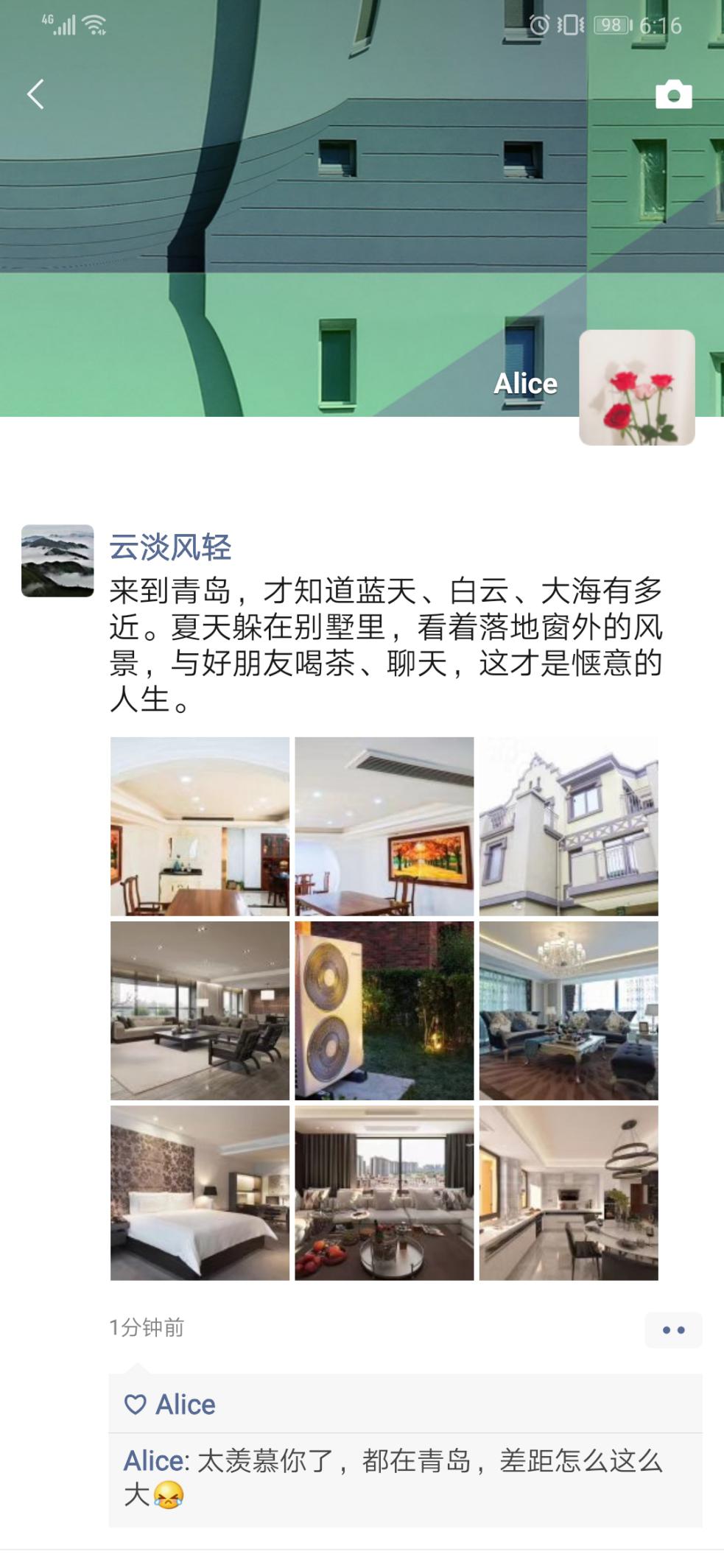View the autumn painting photo
The height and width of the screenshot is (1568, 724).
[384, 826]
